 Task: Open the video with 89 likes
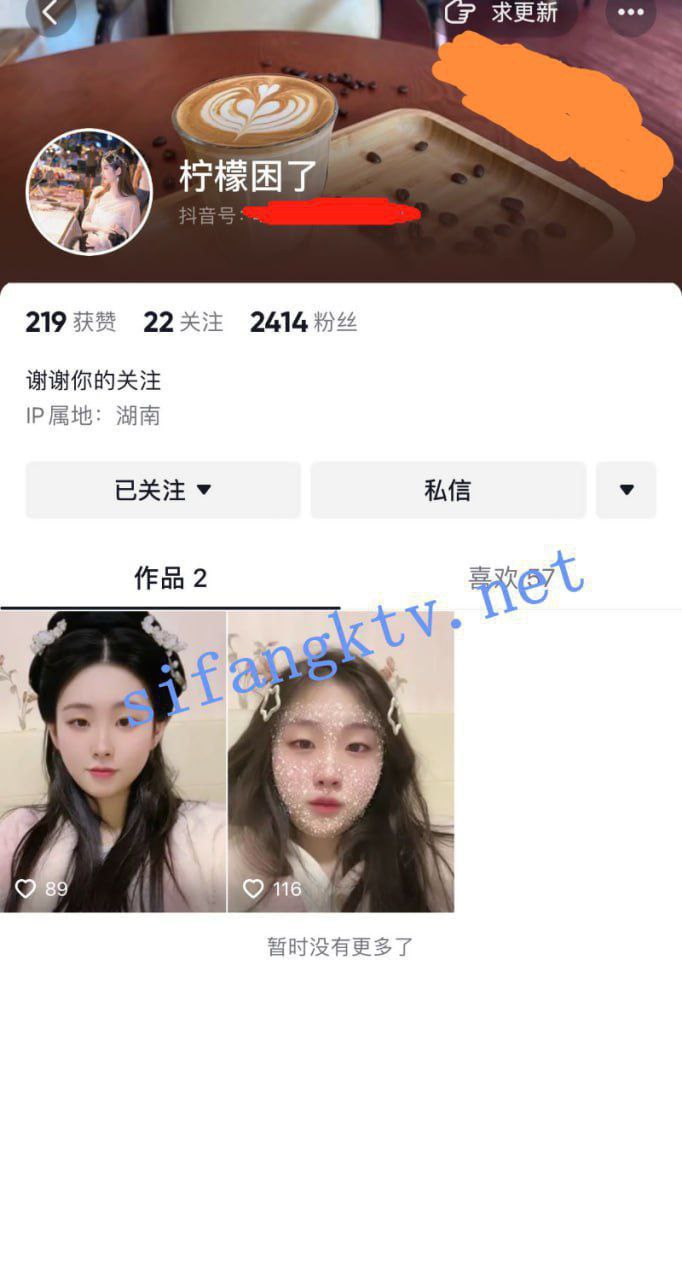point(113,761)
